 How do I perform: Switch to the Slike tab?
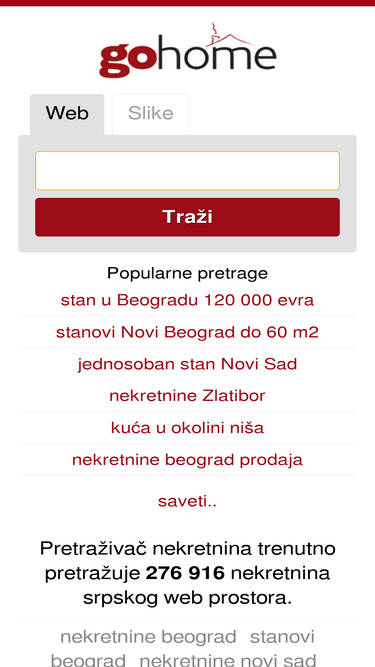pos(151,114)
